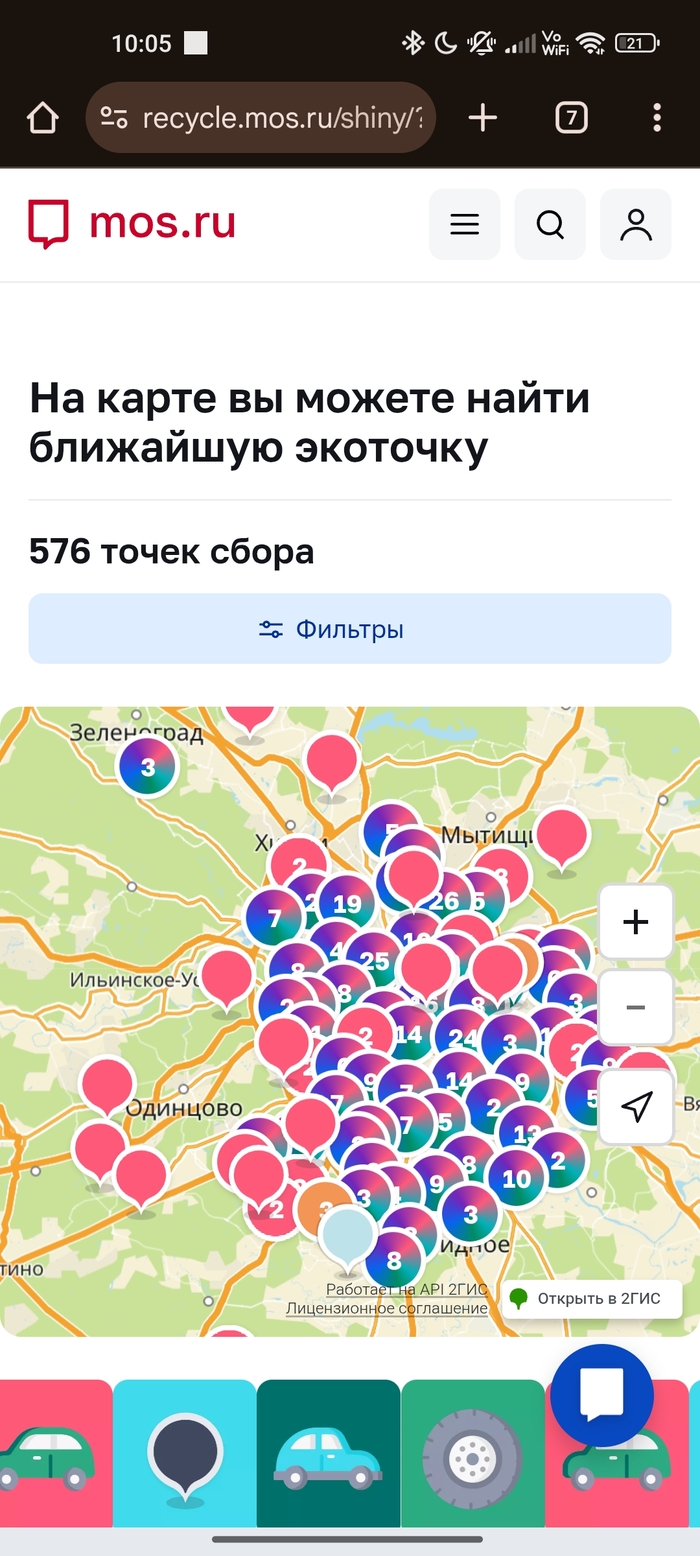Zoom out on the map

(x=635, y=1007)
